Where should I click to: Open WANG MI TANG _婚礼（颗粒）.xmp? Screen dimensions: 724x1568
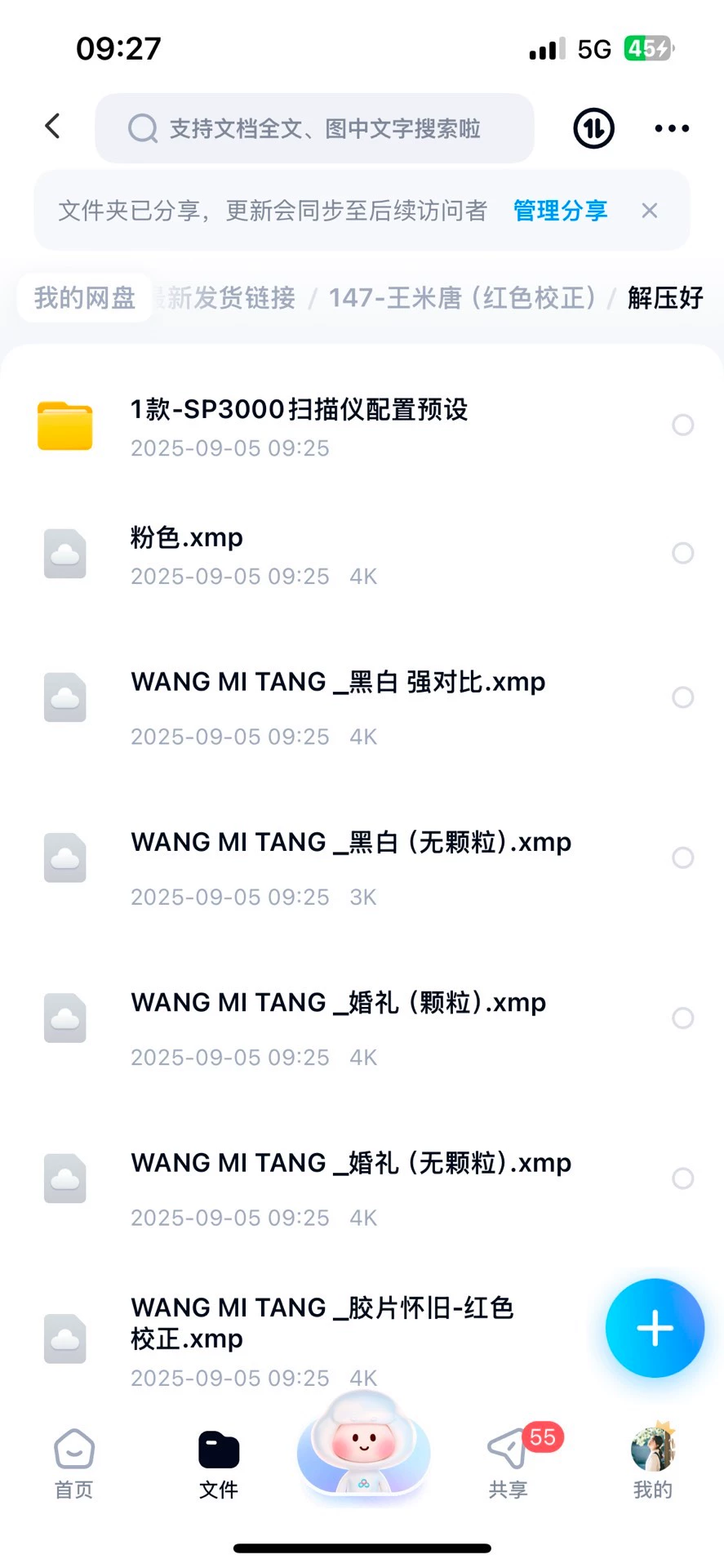click(x=338, y=1017)
